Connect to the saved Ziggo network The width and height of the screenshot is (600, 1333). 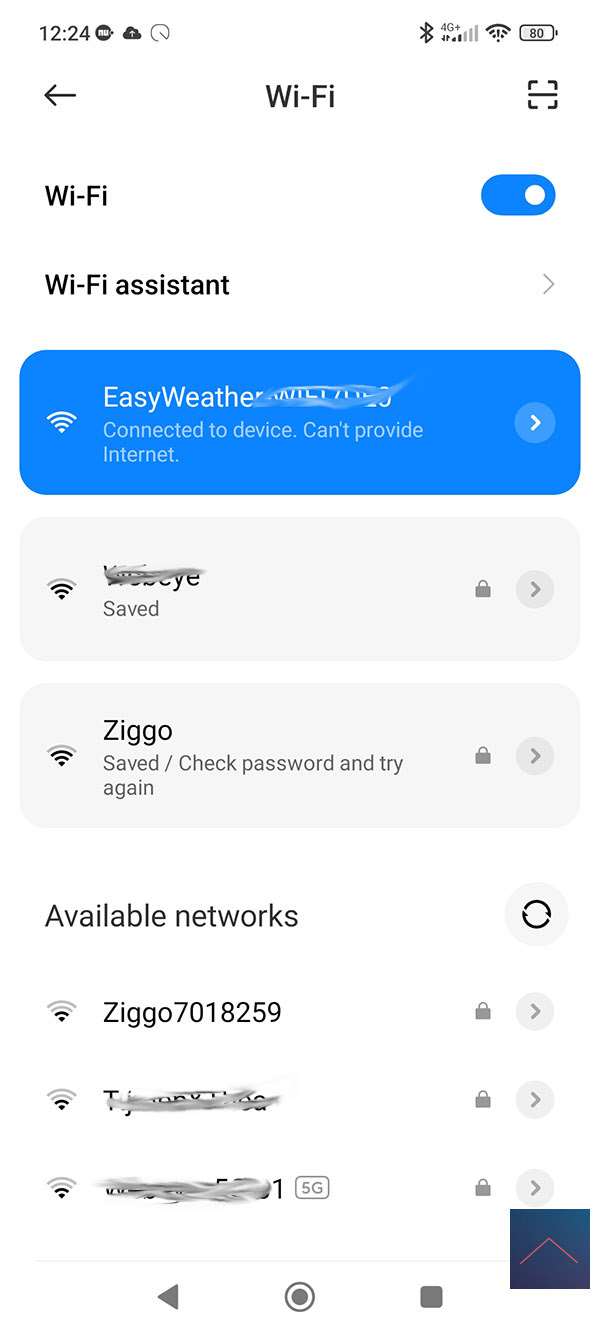tap(260, 755)
